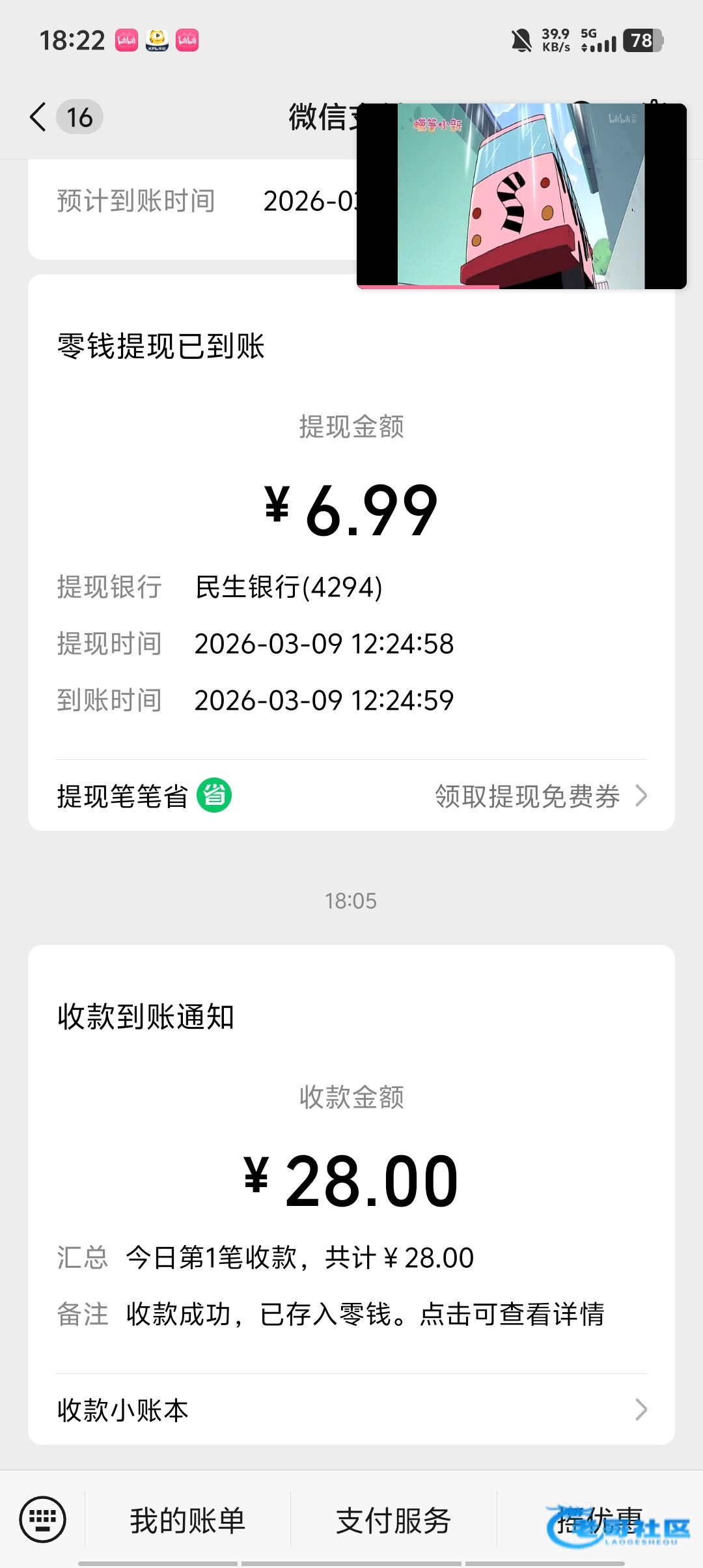The height and width of the screenshot is (1568, 703).
Task: Switch to keyboard input mode
Action: [43, 1520]
